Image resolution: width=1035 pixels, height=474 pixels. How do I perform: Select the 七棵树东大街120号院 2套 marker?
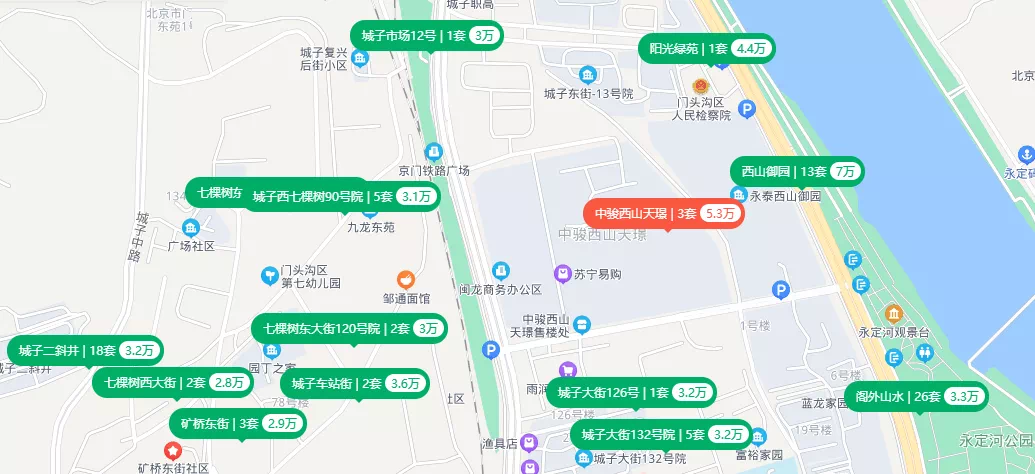(x=349, y=328)
